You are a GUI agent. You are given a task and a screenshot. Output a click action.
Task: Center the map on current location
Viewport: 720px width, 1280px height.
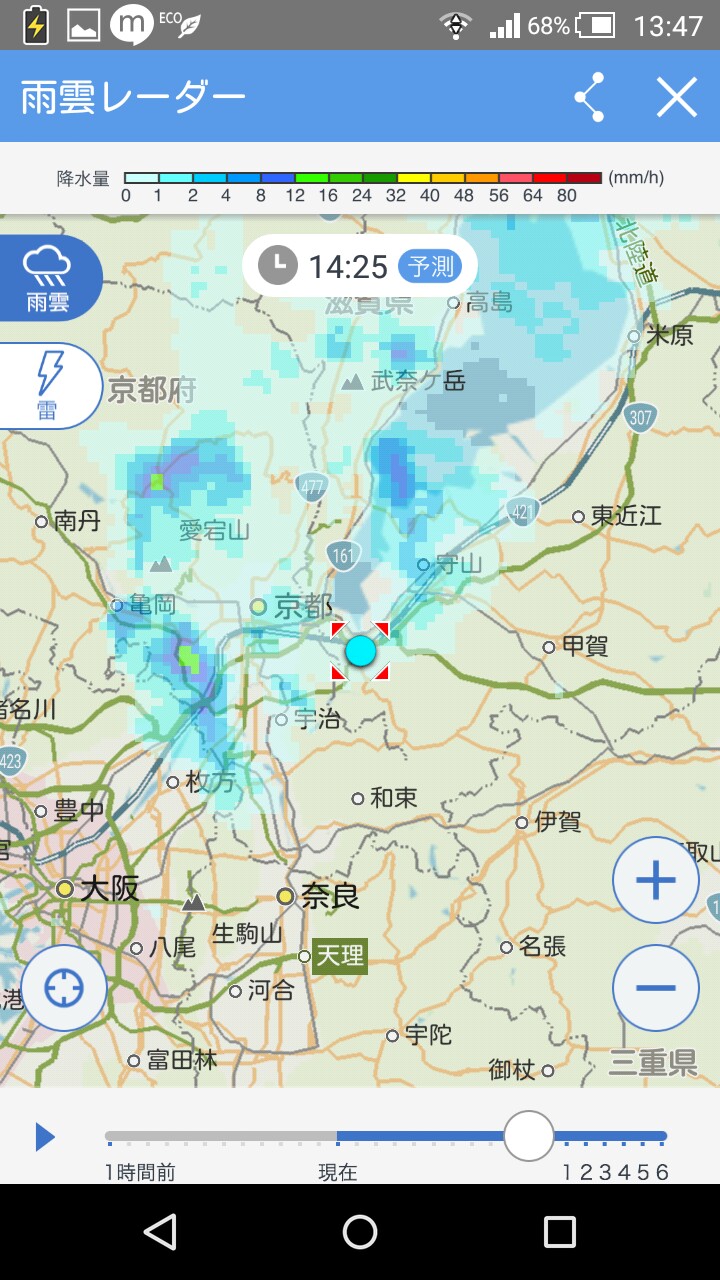(64, 988)
